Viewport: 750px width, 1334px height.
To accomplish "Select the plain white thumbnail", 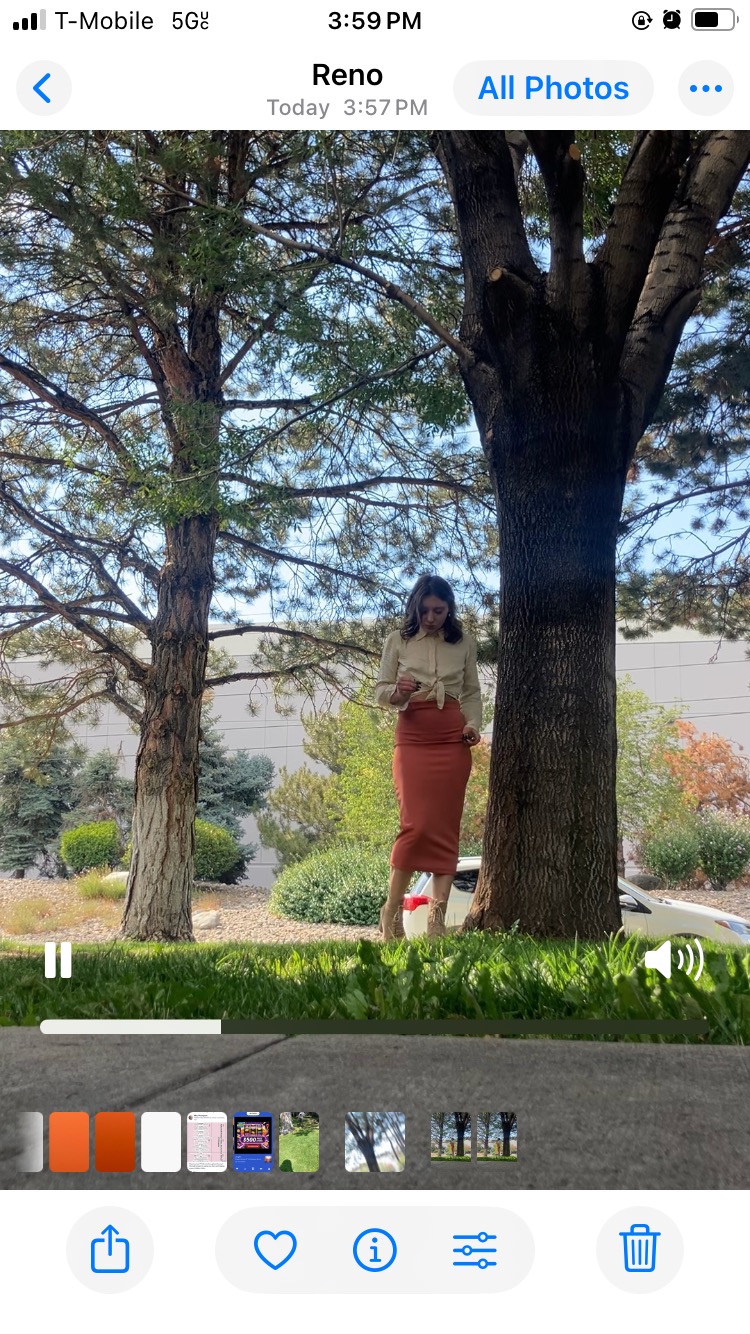I will [161, 1142].
